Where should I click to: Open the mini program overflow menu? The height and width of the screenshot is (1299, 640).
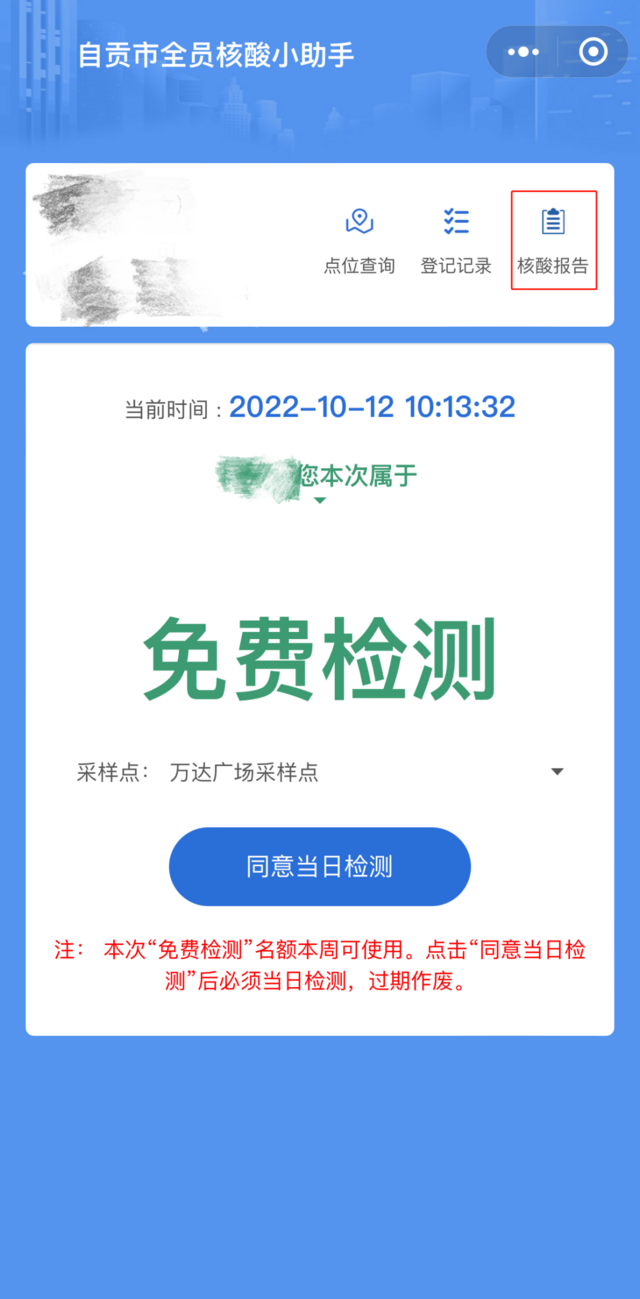(x=523, y=52)
